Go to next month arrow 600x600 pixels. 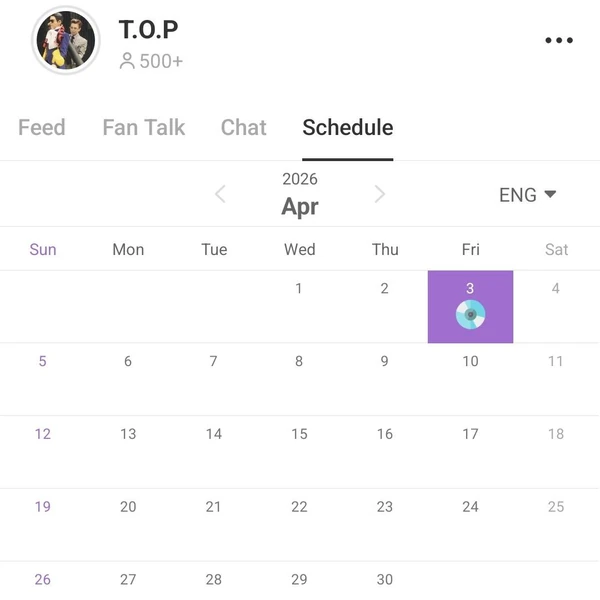pos(379,194)
